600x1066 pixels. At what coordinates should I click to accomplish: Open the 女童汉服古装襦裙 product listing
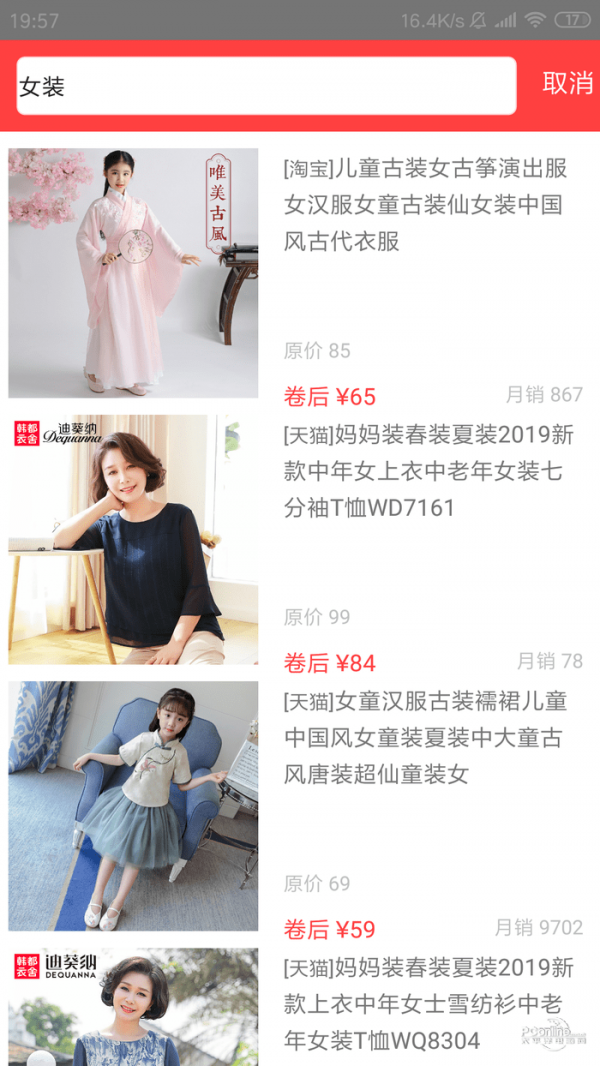click(x=300, y=806)
